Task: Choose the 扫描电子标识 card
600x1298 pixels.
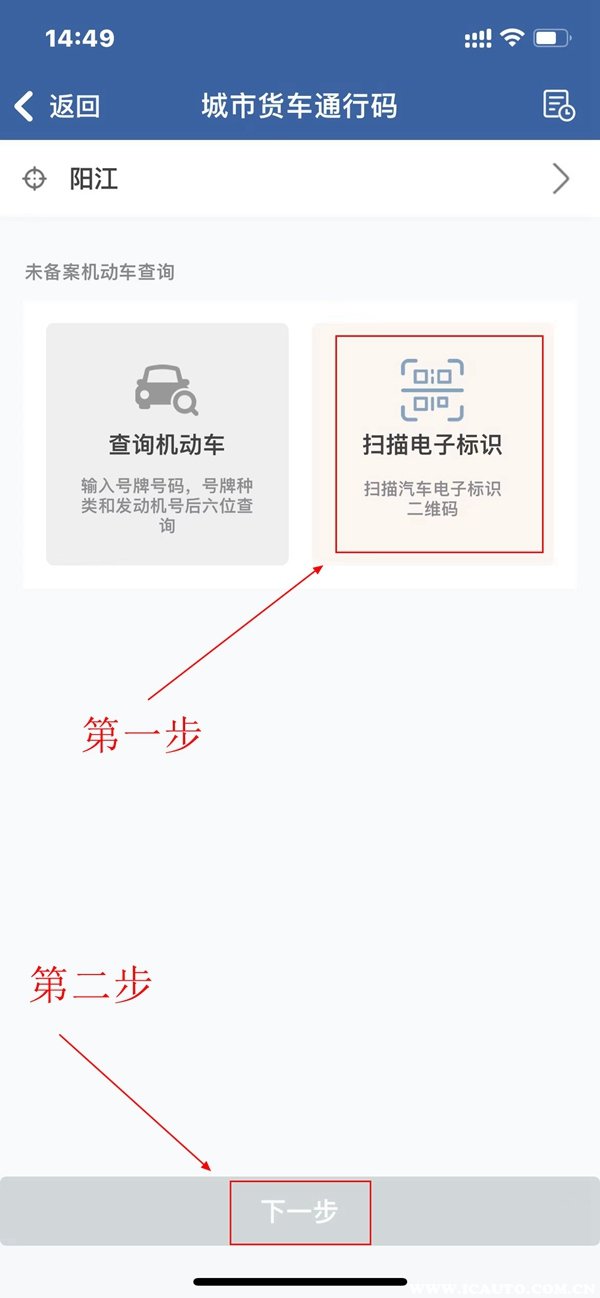Action: point(433,444)
